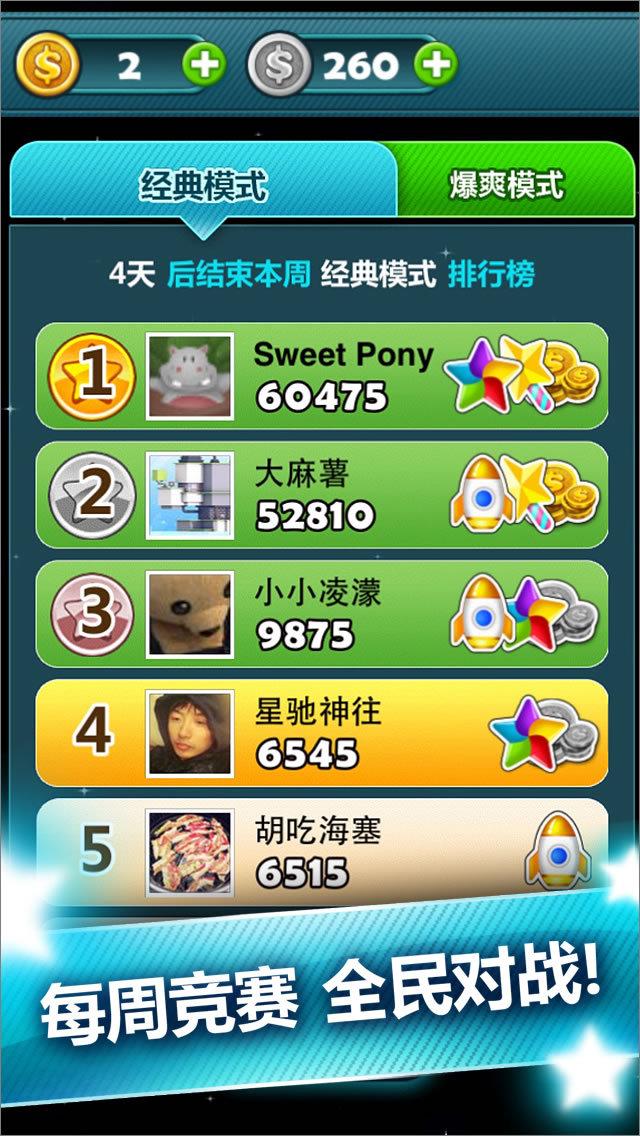Open 星驰神往's leaderboard entry

pos(321,733)
